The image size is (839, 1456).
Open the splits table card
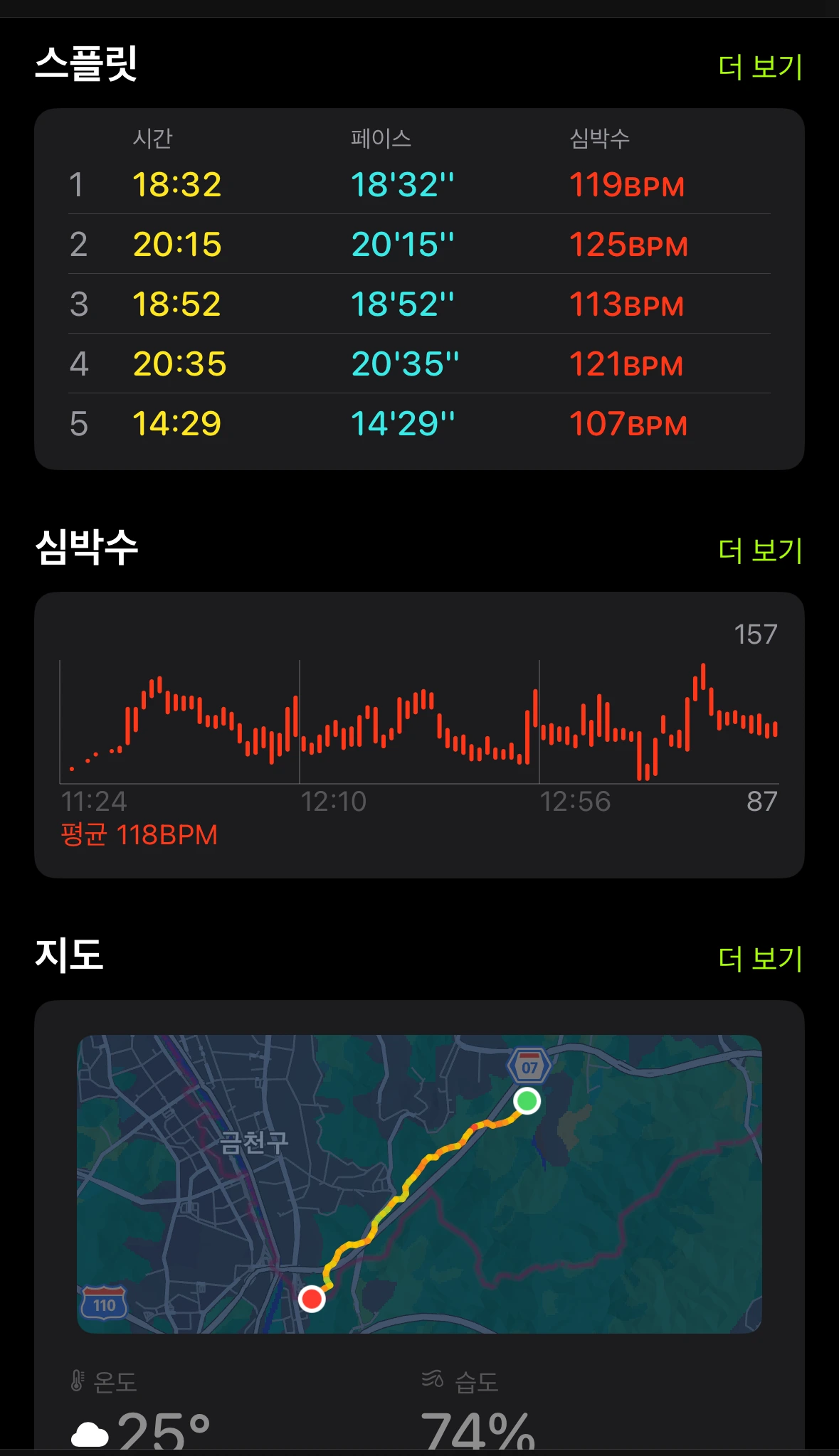(419, 289)
